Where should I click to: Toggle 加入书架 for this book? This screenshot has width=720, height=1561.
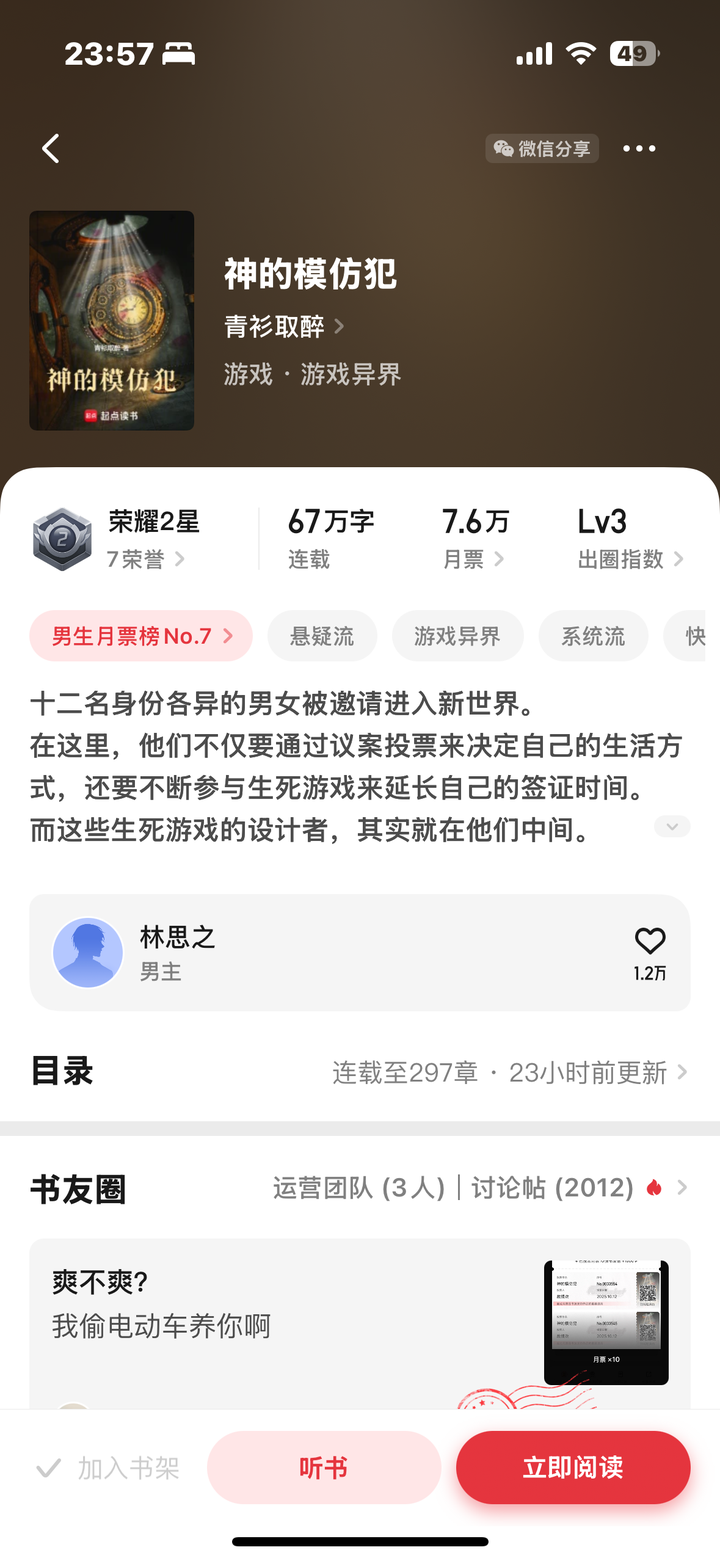click(x=108, y=1468)
